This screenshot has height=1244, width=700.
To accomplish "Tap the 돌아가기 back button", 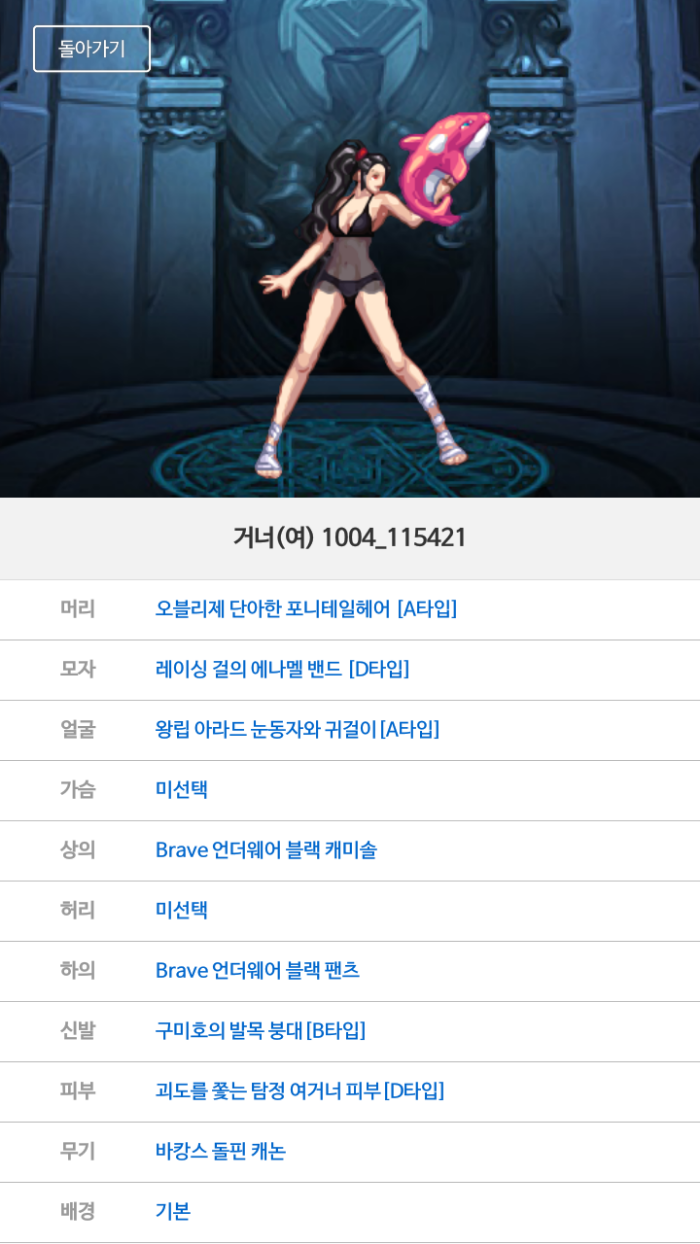I will [x=92, y=49].
